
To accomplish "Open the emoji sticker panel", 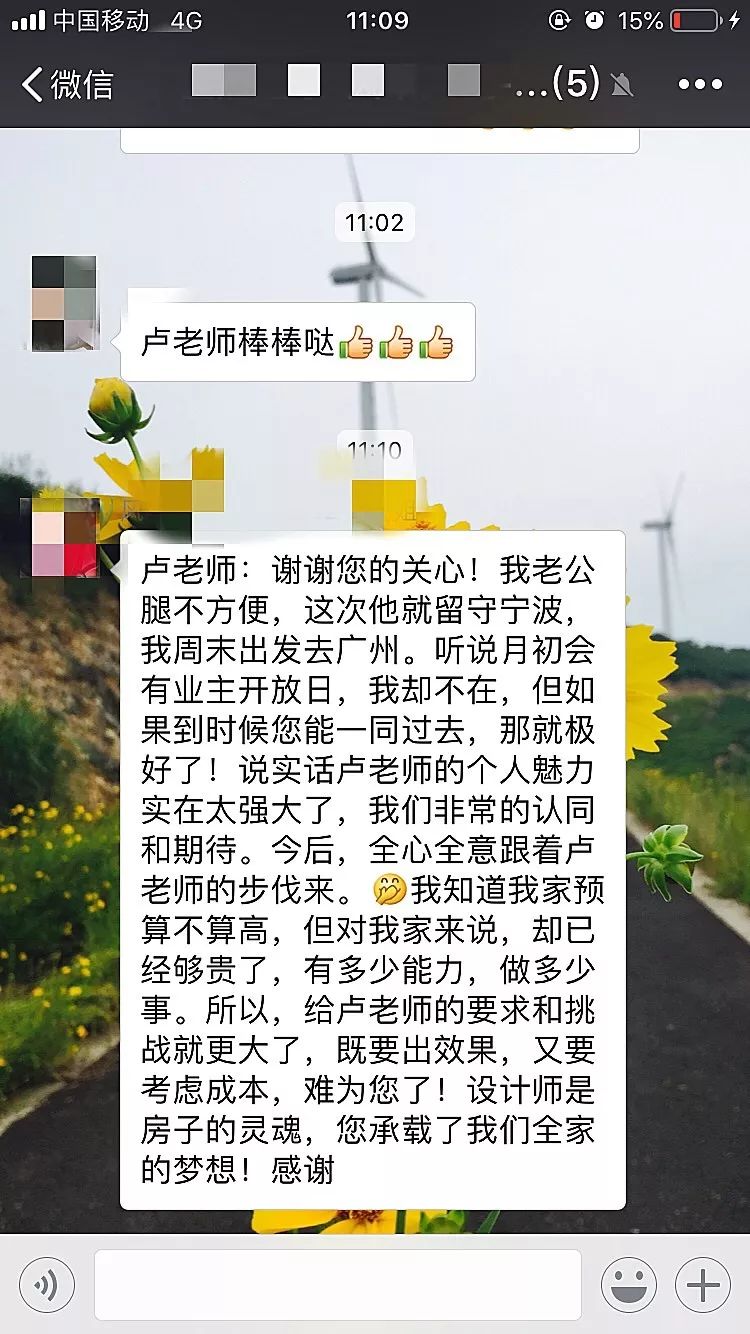I will pos(628,1285).
